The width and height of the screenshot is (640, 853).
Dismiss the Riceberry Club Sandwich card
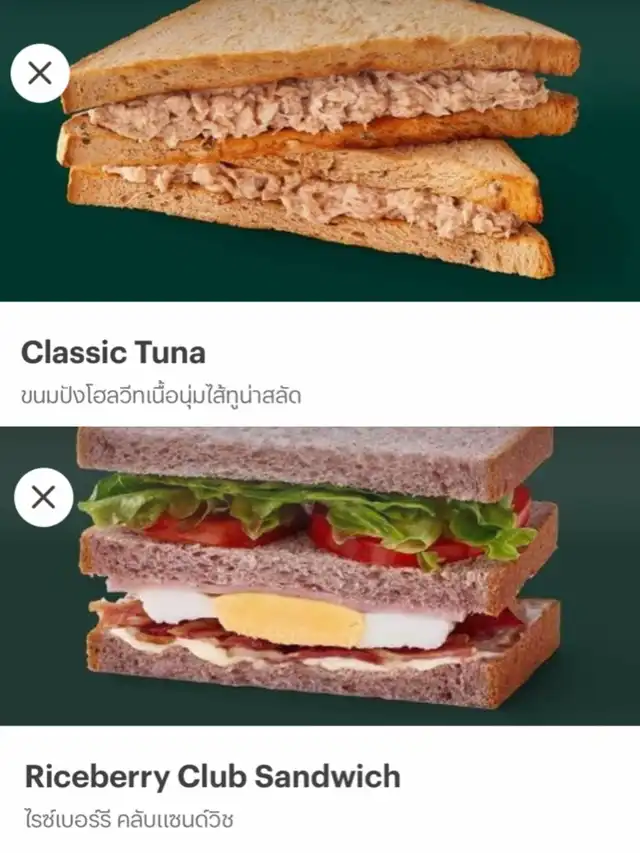43,497
